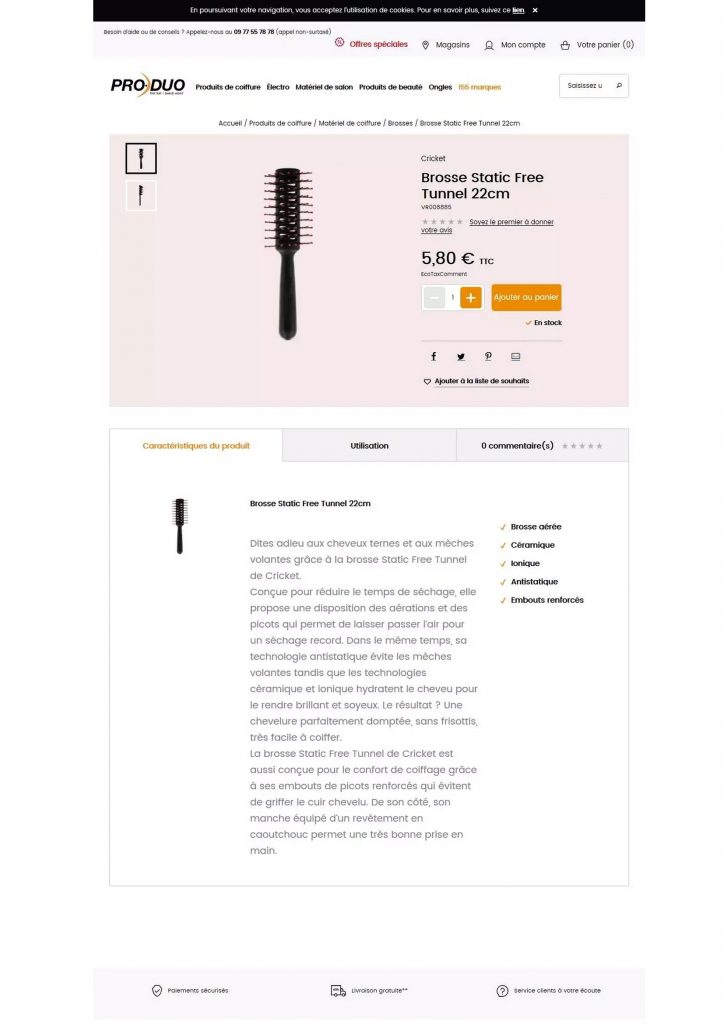724x1024 pixels.
Task: Pin the product on Pinterest
Action: coord(488,356)
